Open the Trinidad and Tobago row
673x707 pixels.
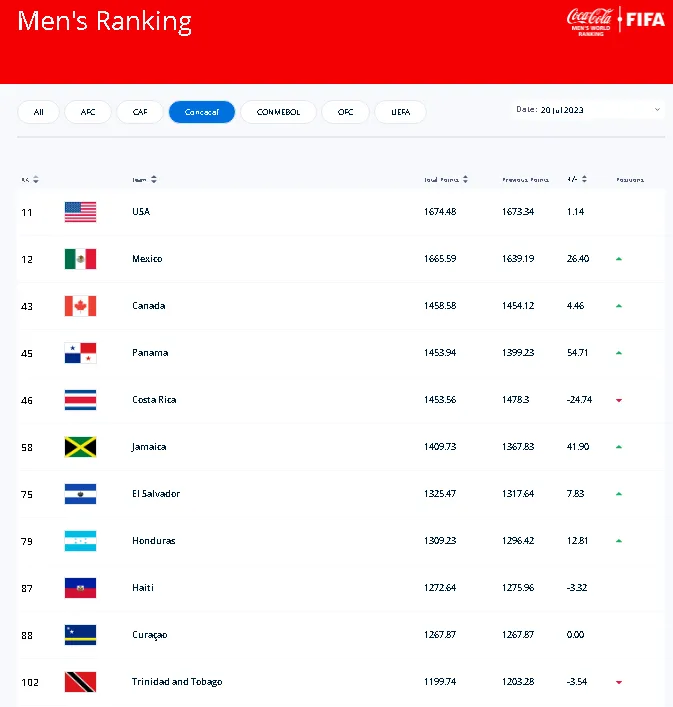(x=177, y=682)
